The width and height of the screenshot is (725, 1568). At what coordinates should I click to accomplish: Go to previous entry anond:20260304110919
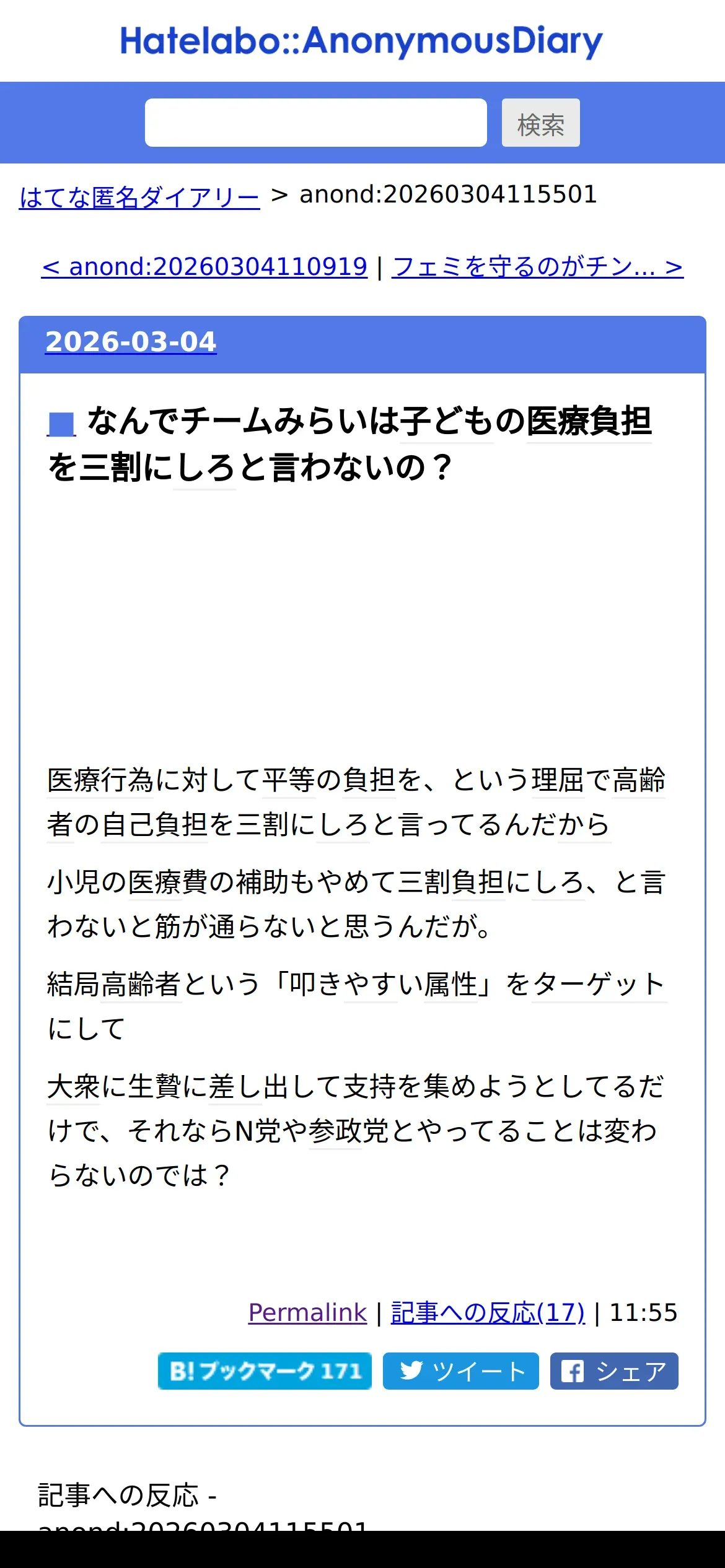coord(204,267)
